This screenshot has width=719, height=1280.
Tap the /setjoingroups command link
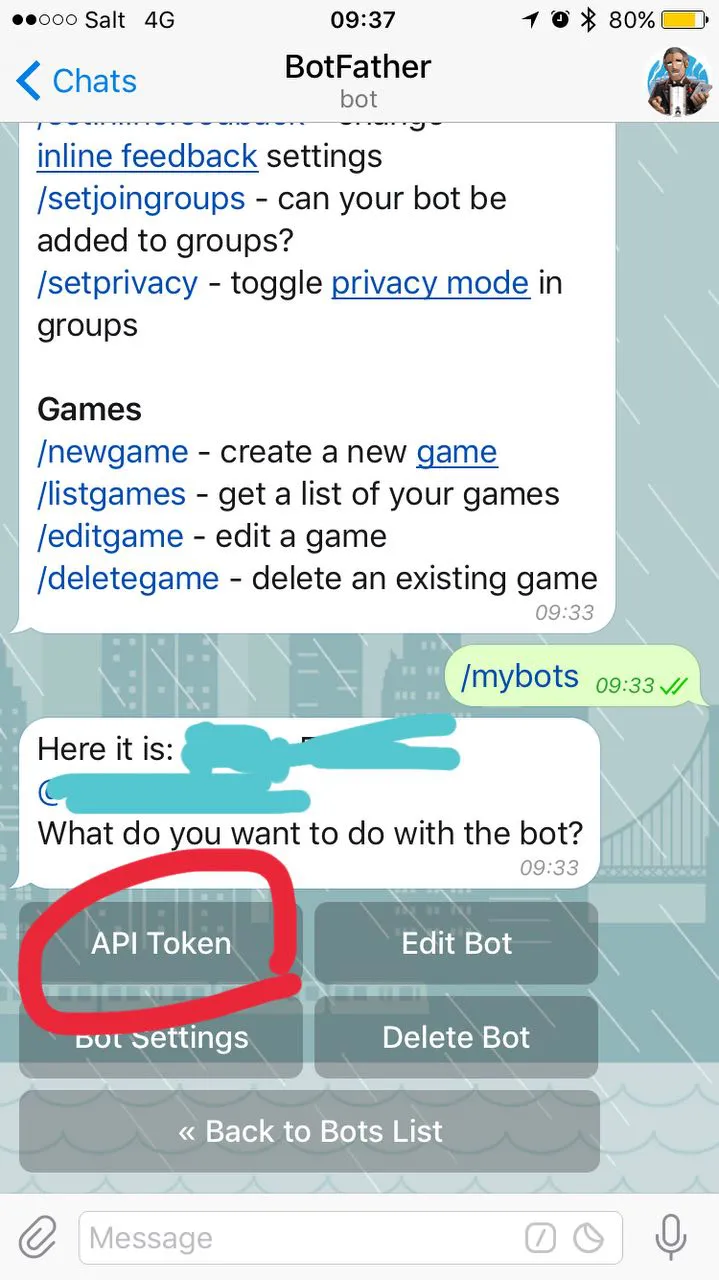tap(141, 198)
